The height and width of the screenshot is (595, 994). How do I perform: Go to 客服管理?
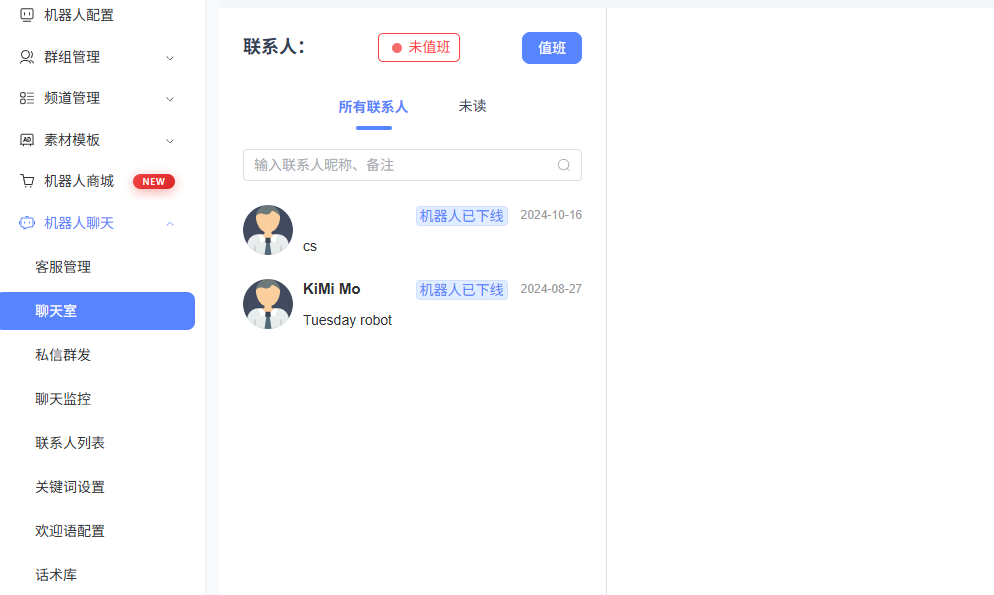[x=63, y=267]
